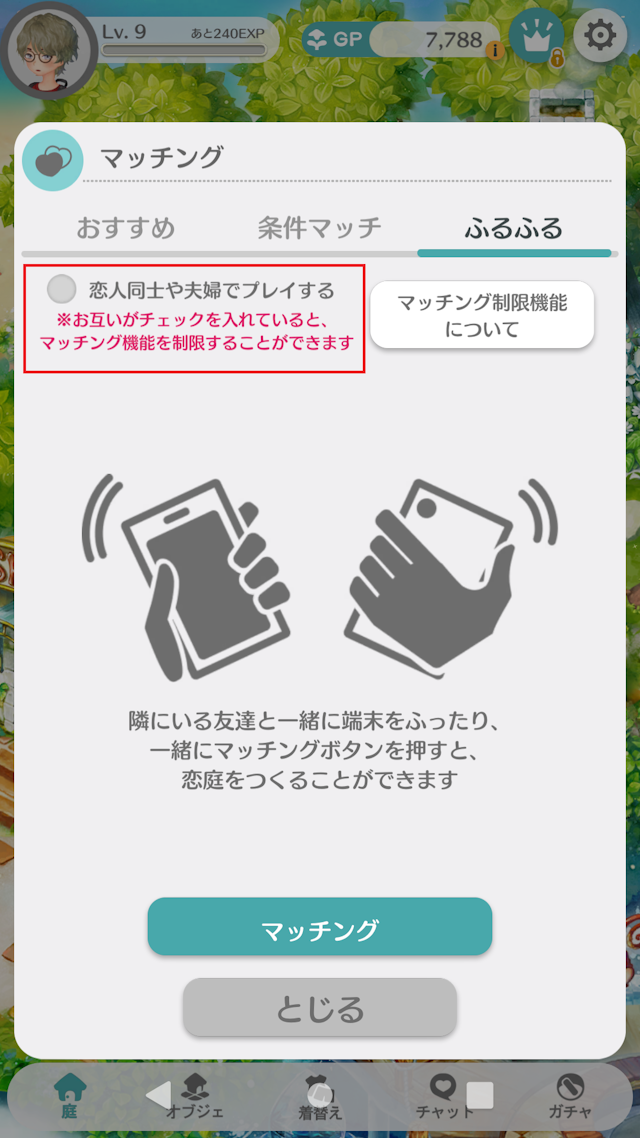The image size is (640, 1138).
Task: Go to the 庭 tab
Action: click(69, 1095)
